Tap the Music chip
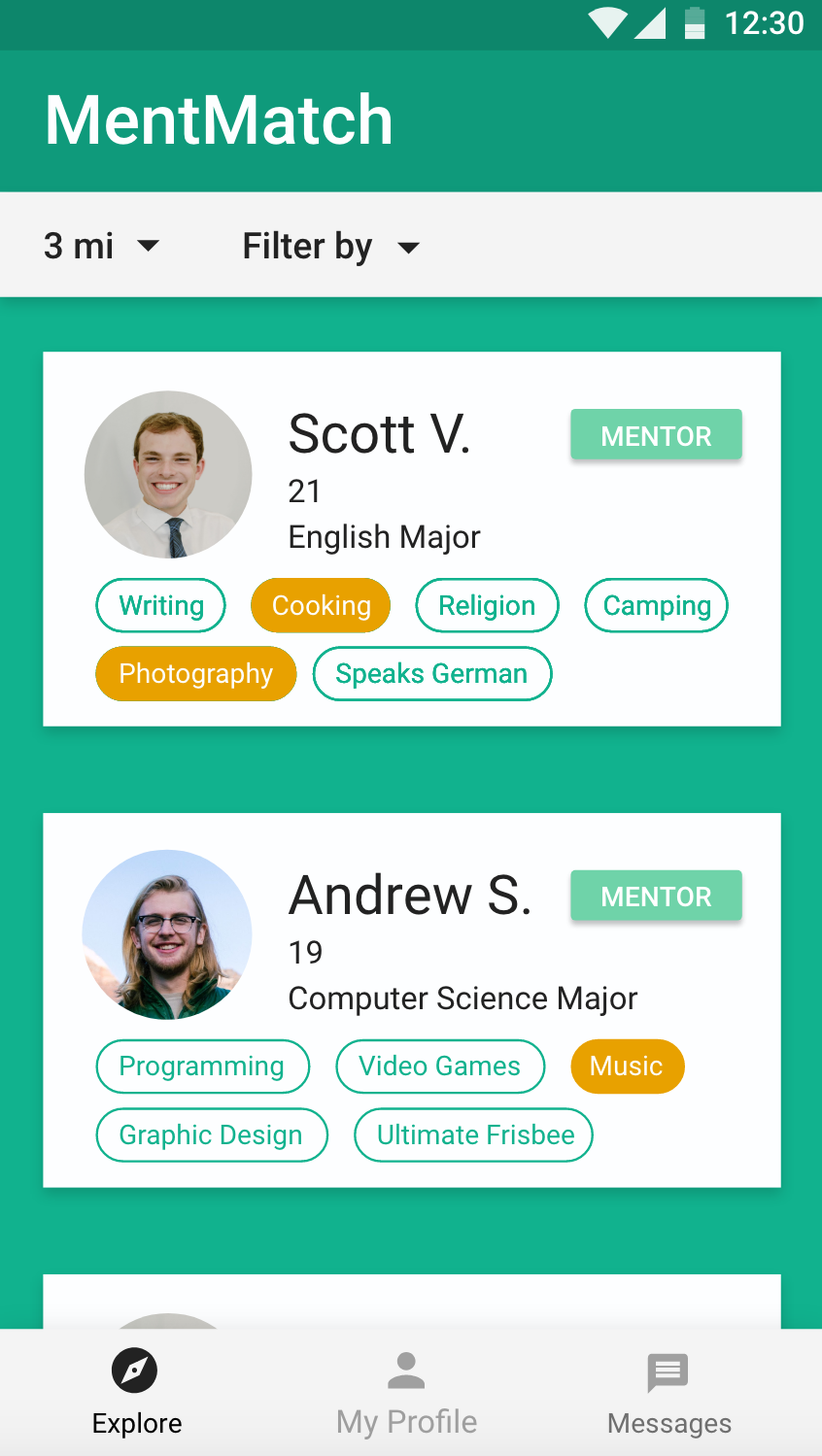 [x=627, y=1067]
